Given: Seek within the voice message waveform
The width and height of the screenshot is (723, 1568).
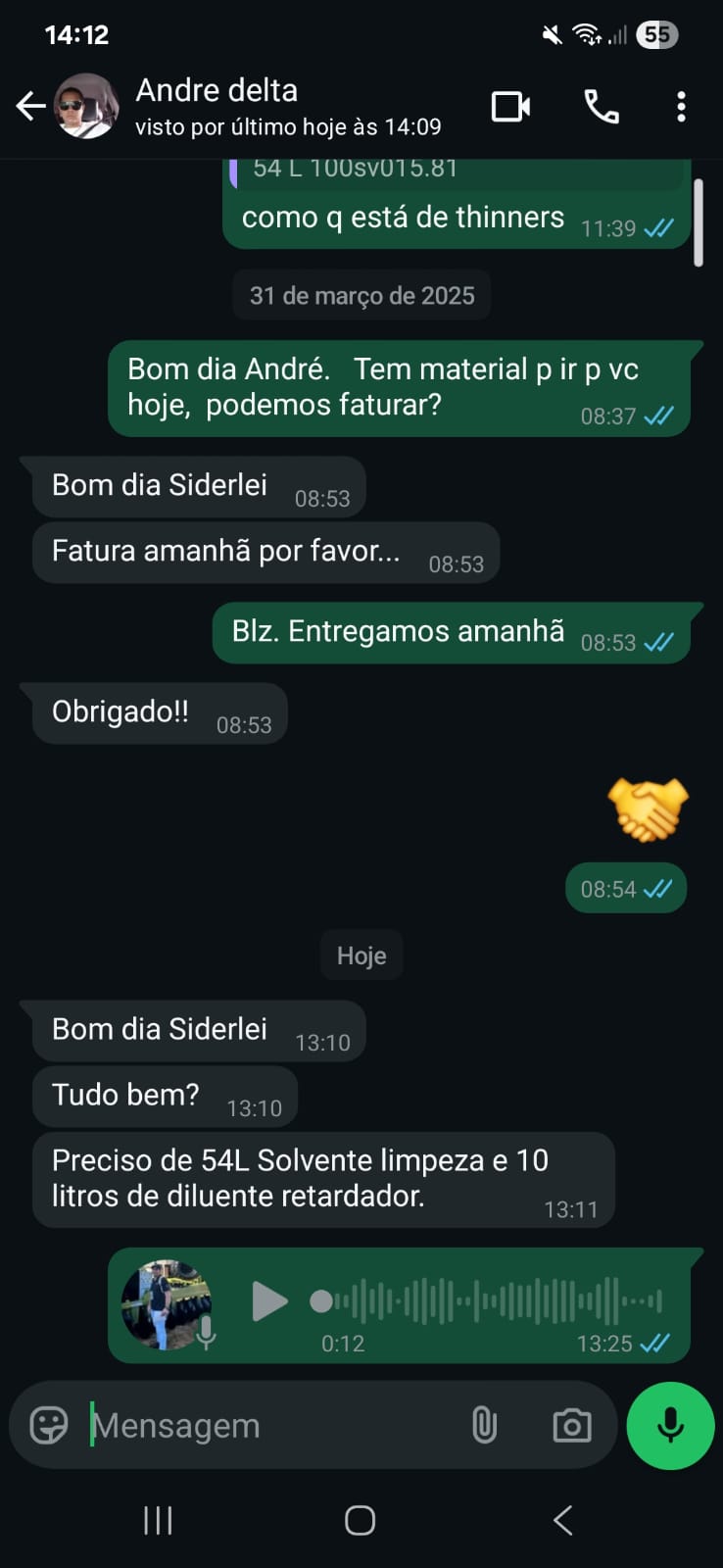Looking at the screenshot, I should point(490,1301).
